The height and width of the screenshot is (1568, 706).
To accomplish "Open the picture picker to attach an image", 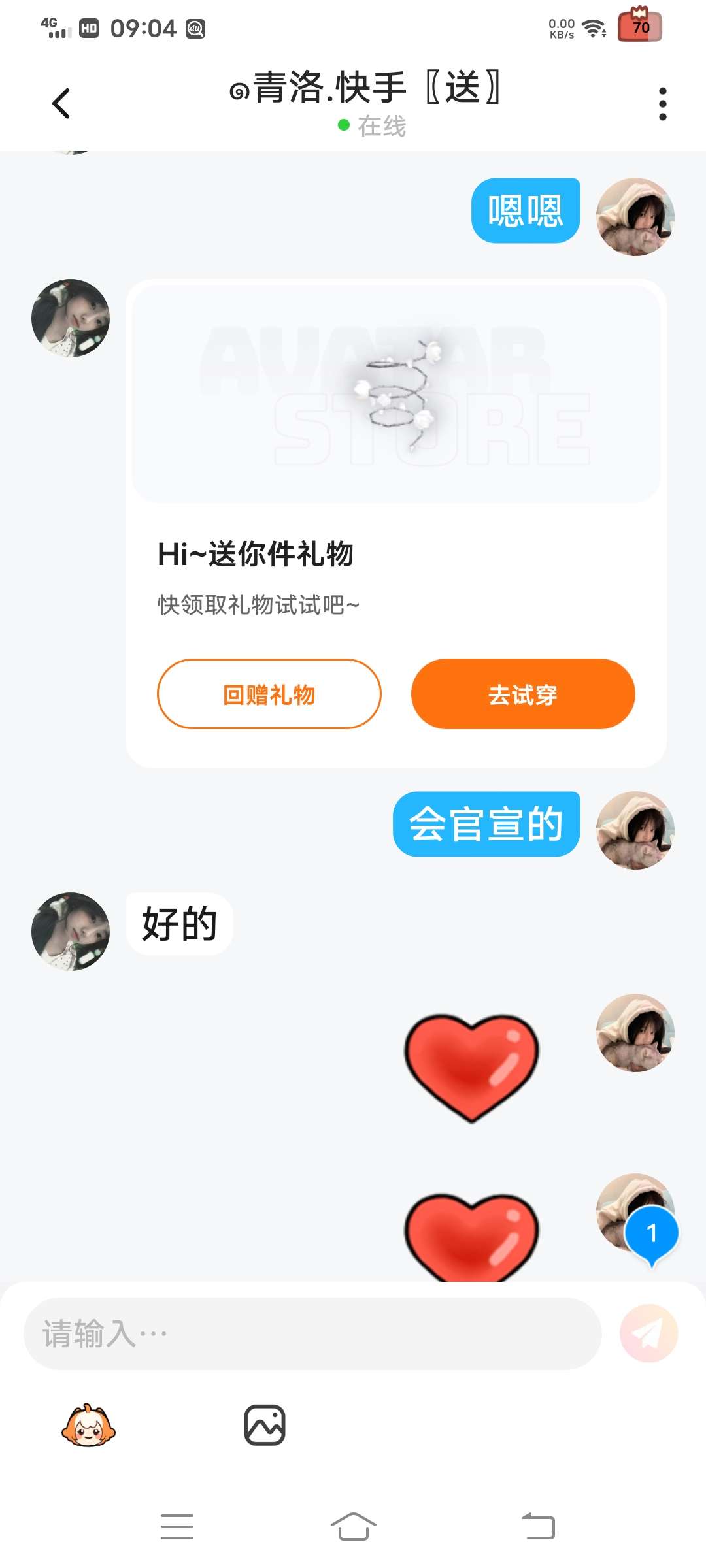I will tap(265, 1425).
